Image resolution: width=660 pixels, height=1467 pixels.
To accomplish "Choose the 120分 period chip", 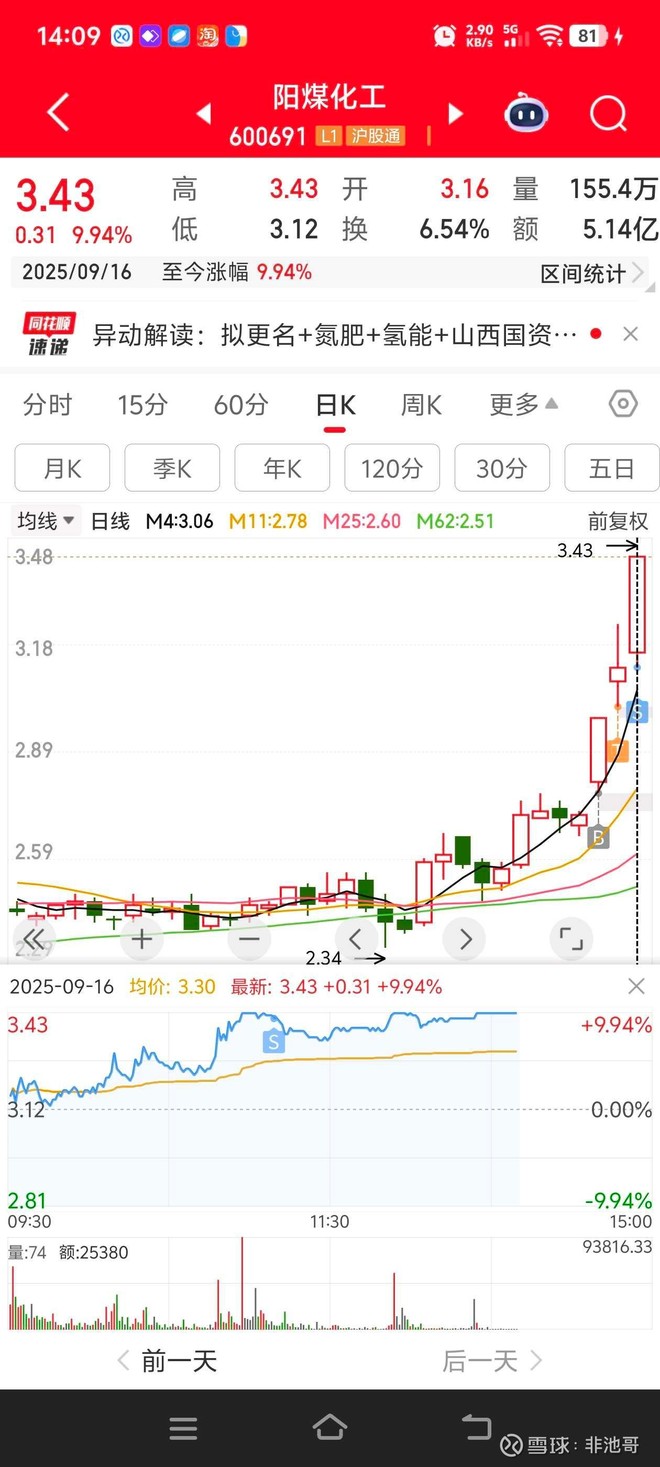I will pos(392,468).
